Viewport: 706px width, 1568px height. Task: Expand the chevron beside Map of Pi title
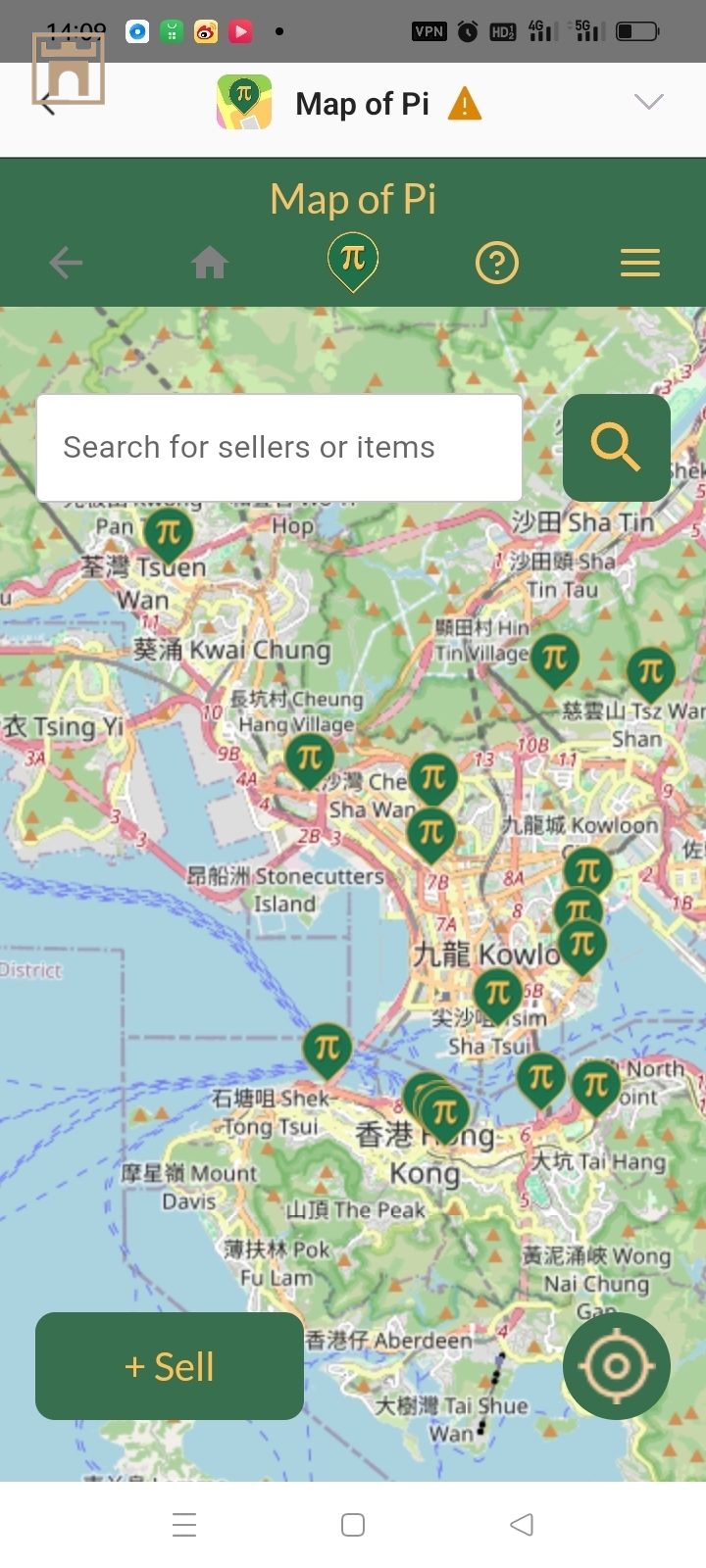(x=649, y=102)
